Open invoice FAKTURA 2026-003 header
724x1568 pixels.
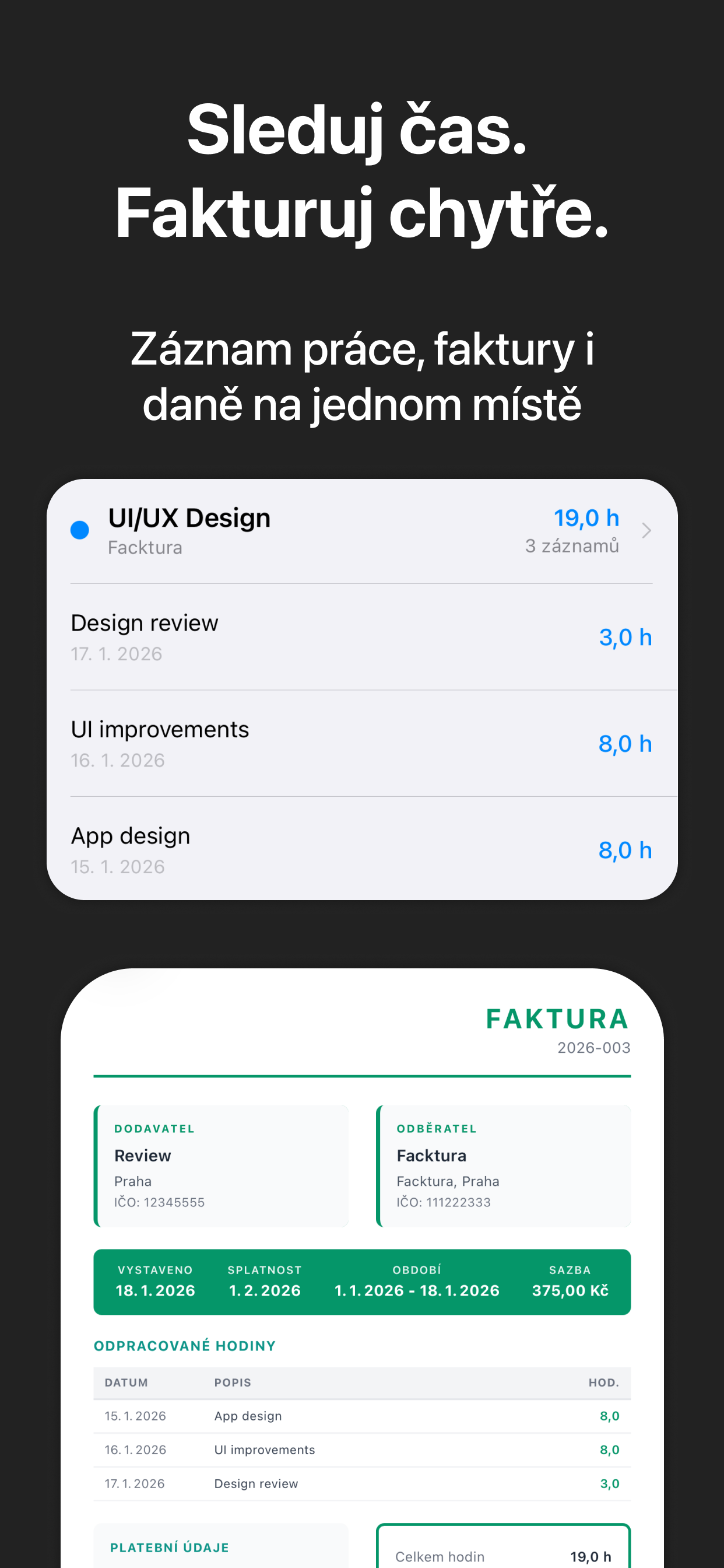pos(557,1020)
